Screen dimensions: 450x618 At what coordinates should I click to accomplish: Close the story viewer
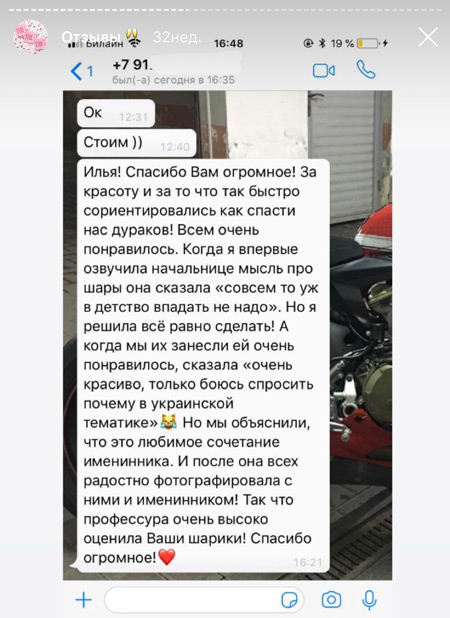428,37
